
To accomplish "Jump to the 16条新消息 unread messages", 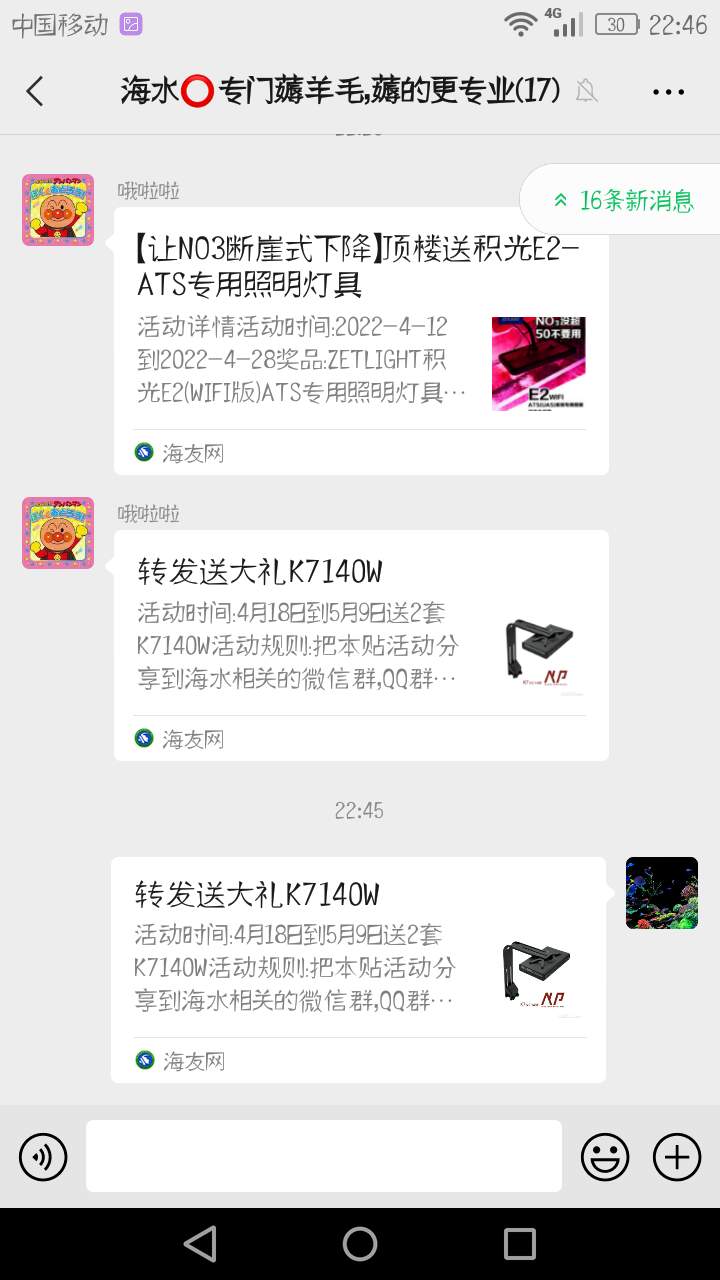I will 624,200.
